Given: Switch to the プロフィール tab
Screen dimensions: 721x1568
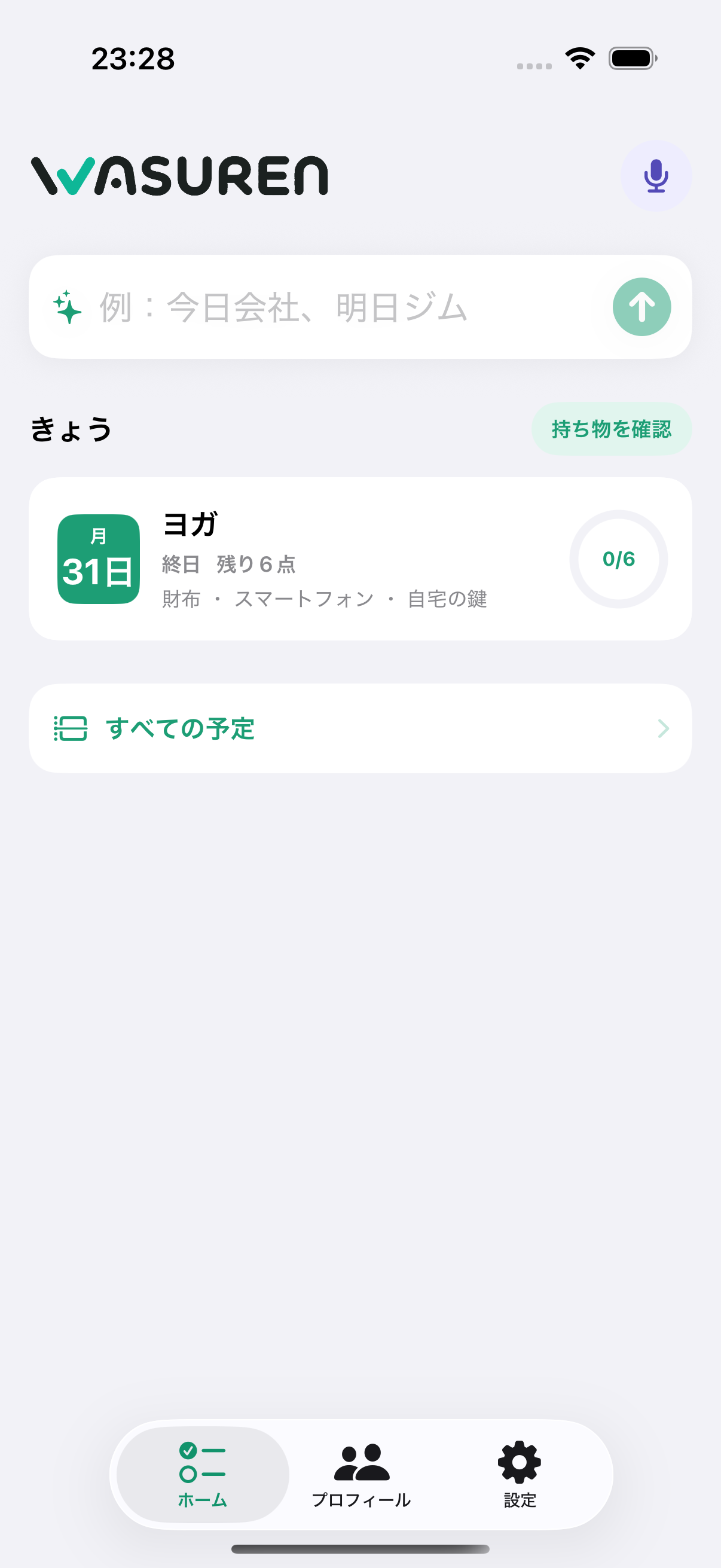Looking at the screenshot, I should coord(362,1474).
